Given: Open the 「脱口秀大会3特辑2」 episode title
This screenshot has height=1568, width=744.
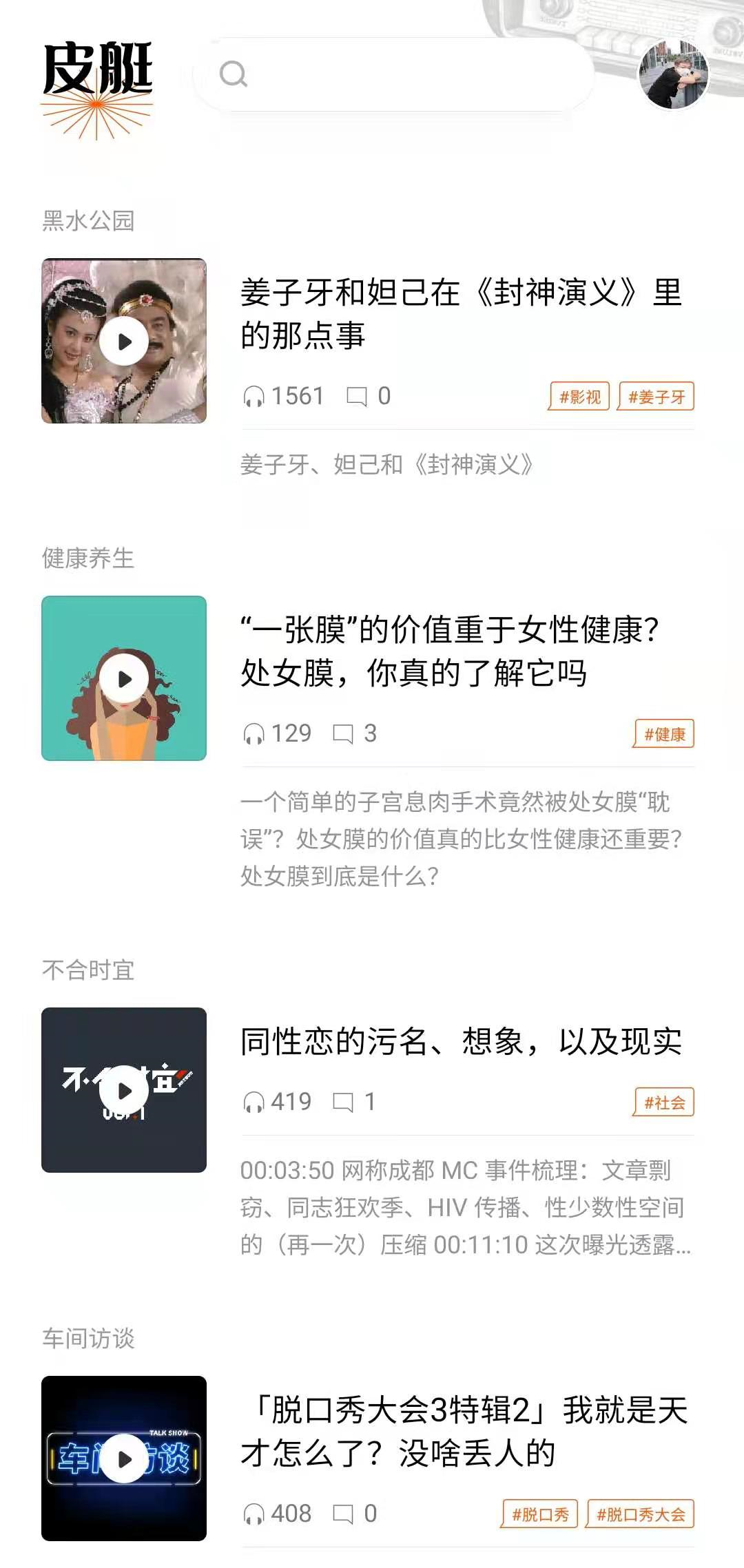Looking at the screenshot, I should click(x=463, y=1431).
